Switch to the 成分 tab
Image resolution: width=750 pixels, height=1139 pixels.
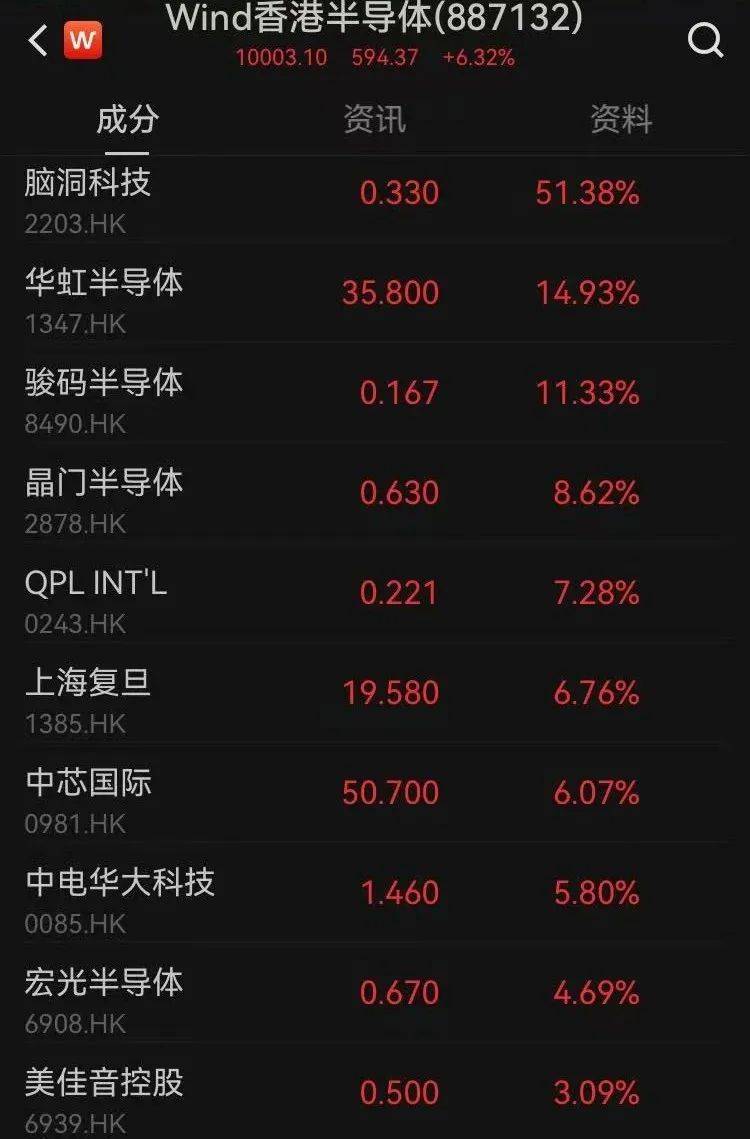click(x=126, y=119)
